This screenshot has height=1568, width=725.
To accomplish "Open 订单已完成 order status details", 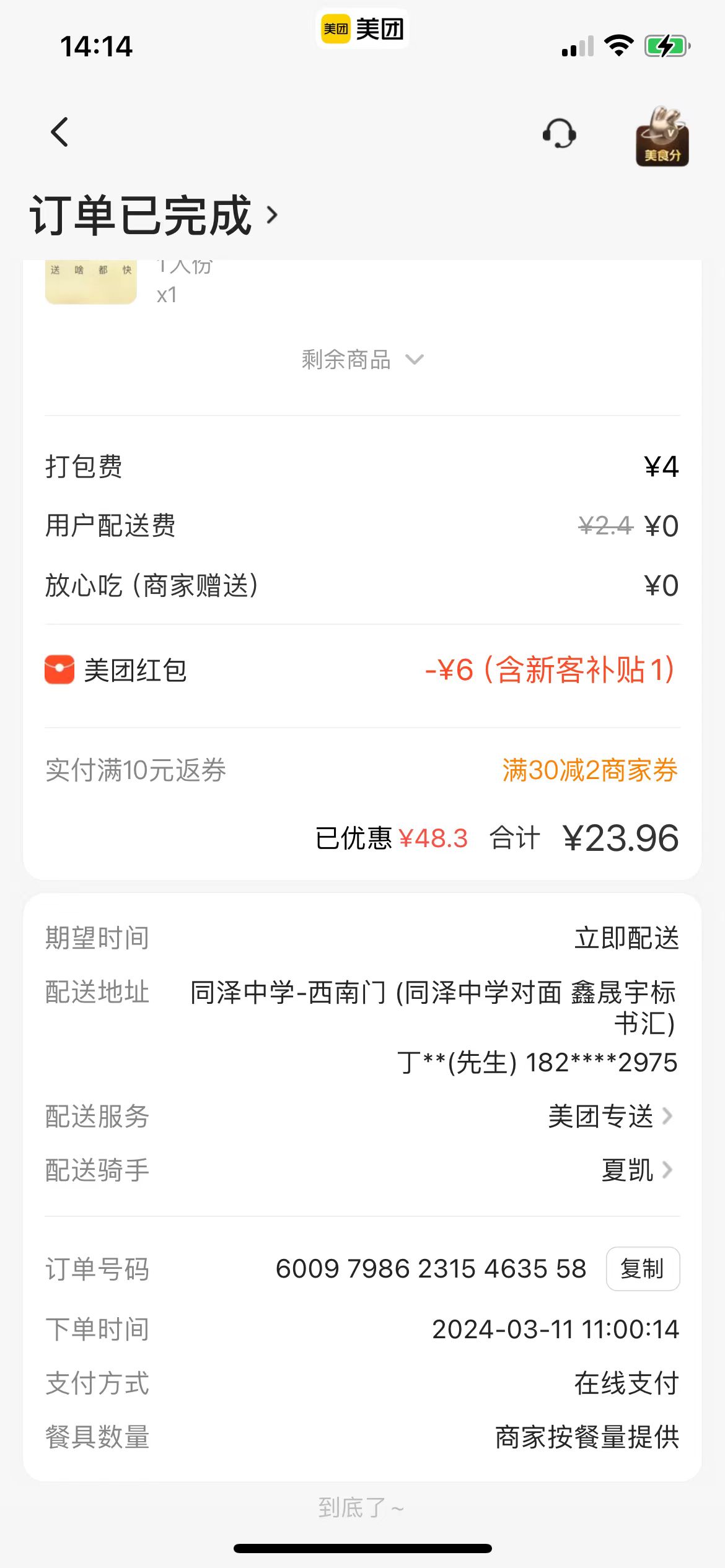I will 154,216.
